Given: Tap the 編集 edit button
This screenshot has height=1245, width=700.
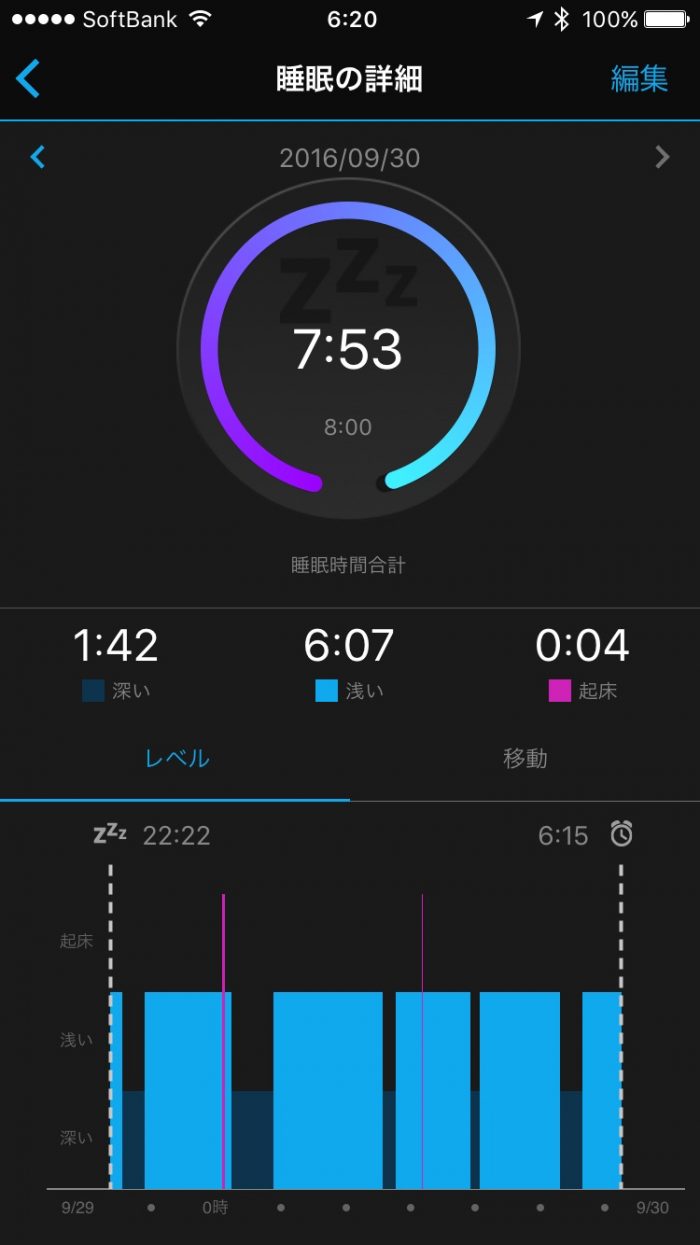Looking at the screenshot, I should pos(639,79).
